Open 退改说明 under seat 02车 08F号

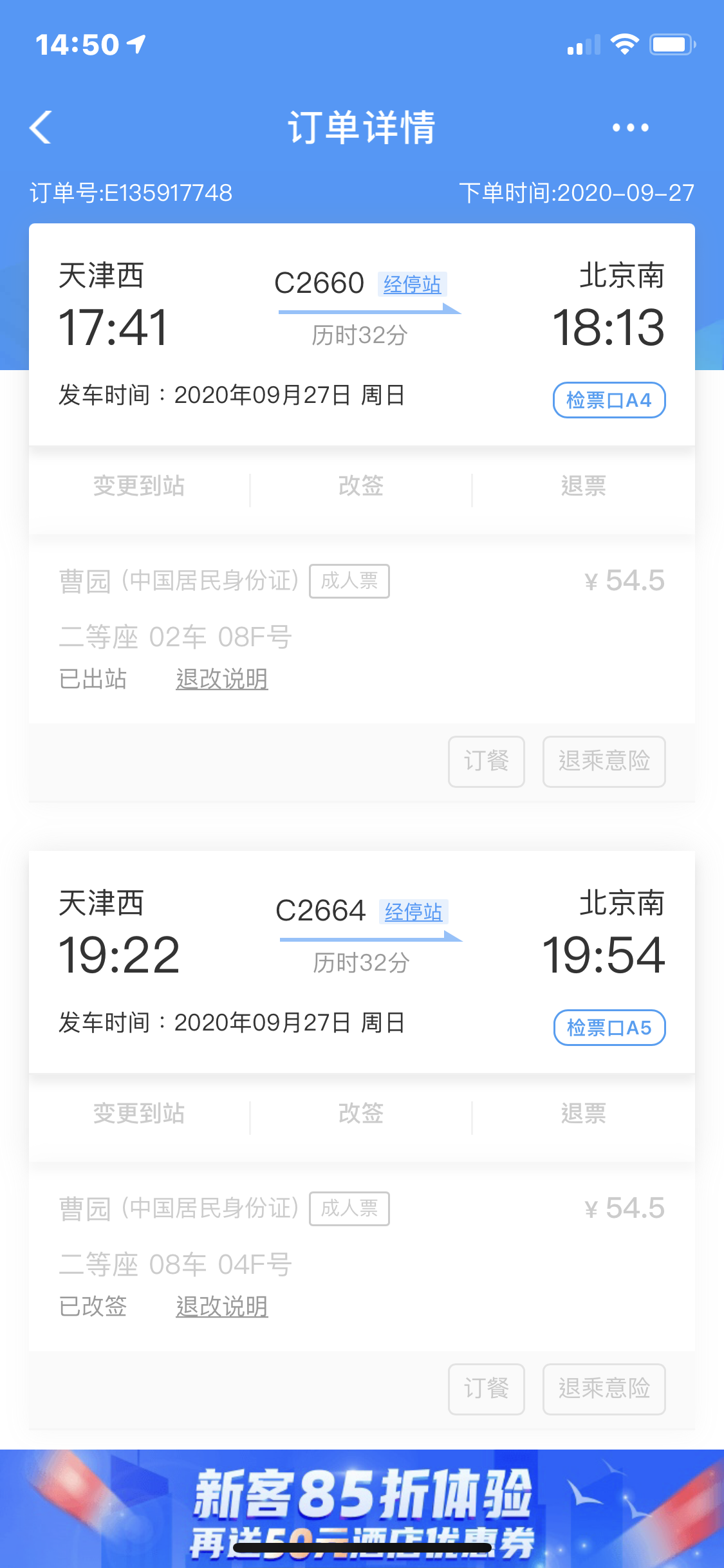[x=222, y=679]
